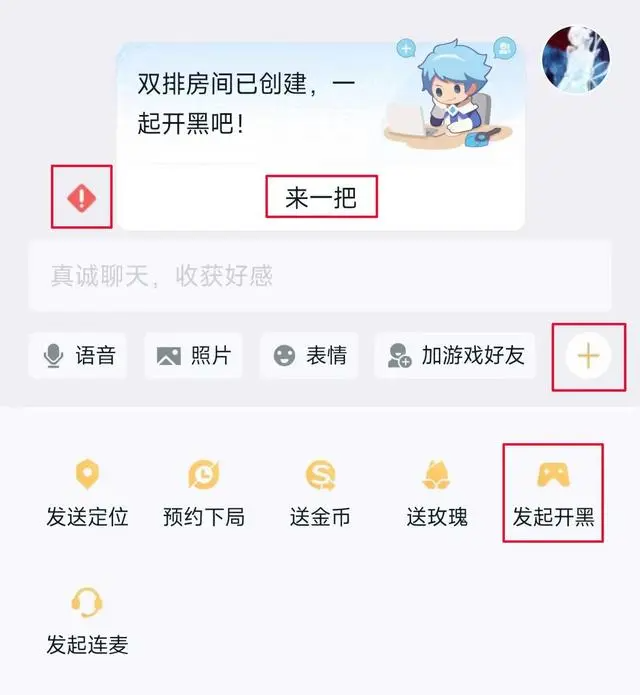Open the sender's profile avatar
The width and height of the screenshot is (640, 695).
tap(575, 56)
